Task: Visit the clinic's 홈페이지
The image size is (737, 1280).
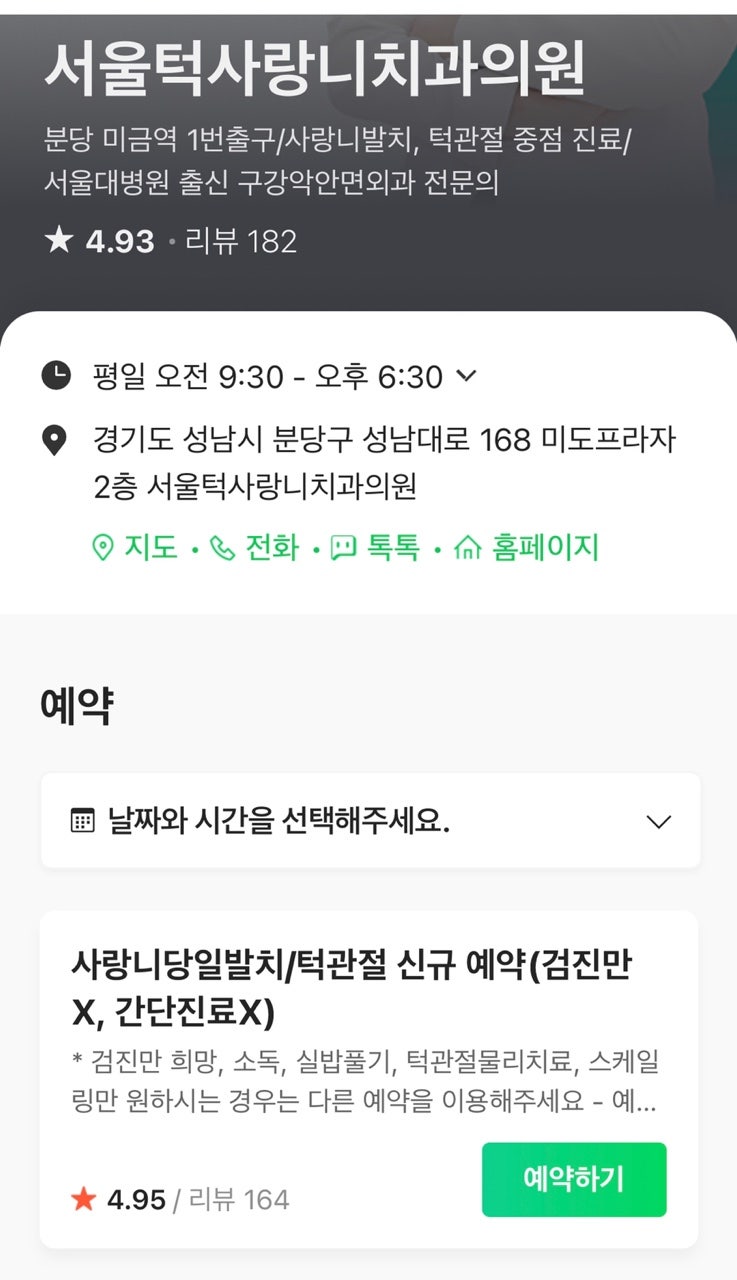Action: coord(527,548)
